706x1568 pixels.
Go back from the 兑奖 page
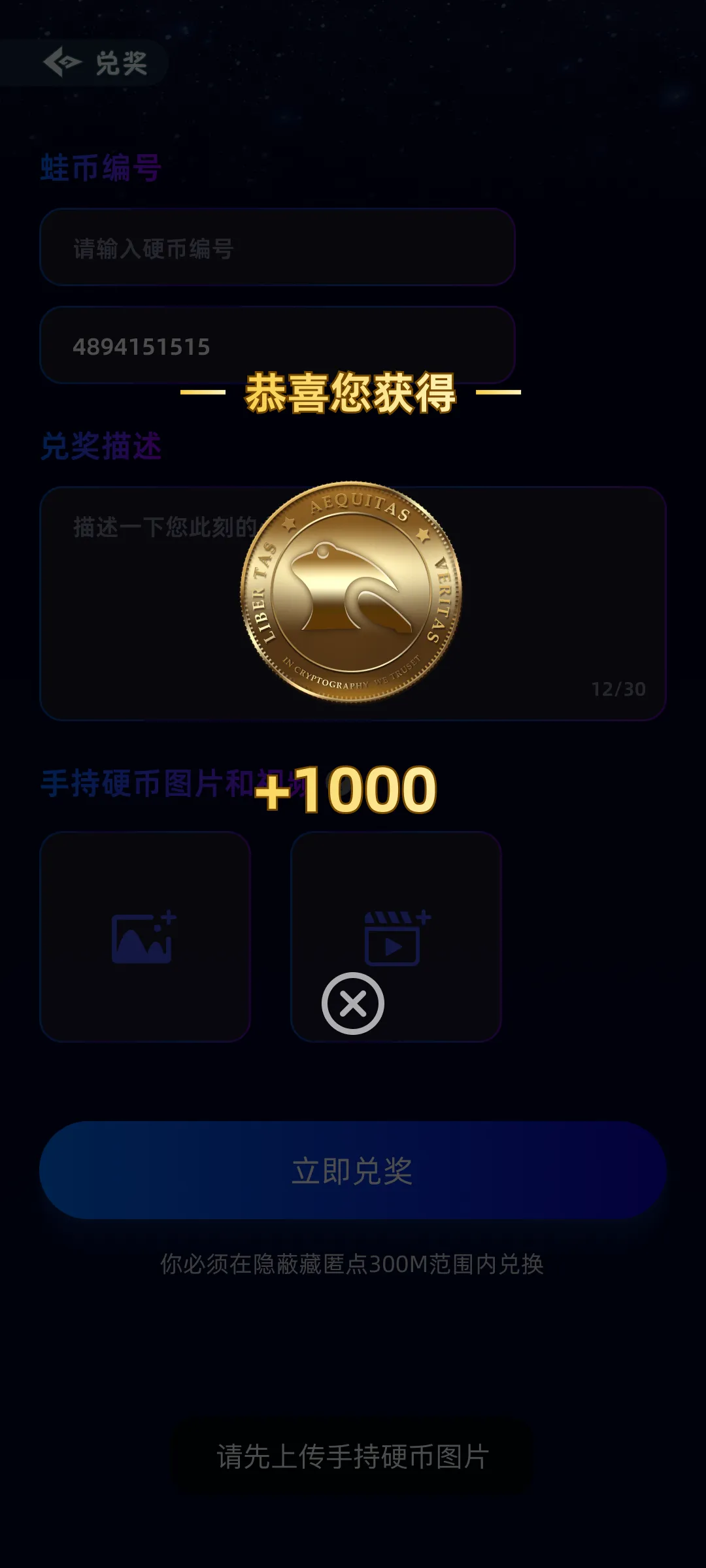pyautogui.click(x=63, y=63)
